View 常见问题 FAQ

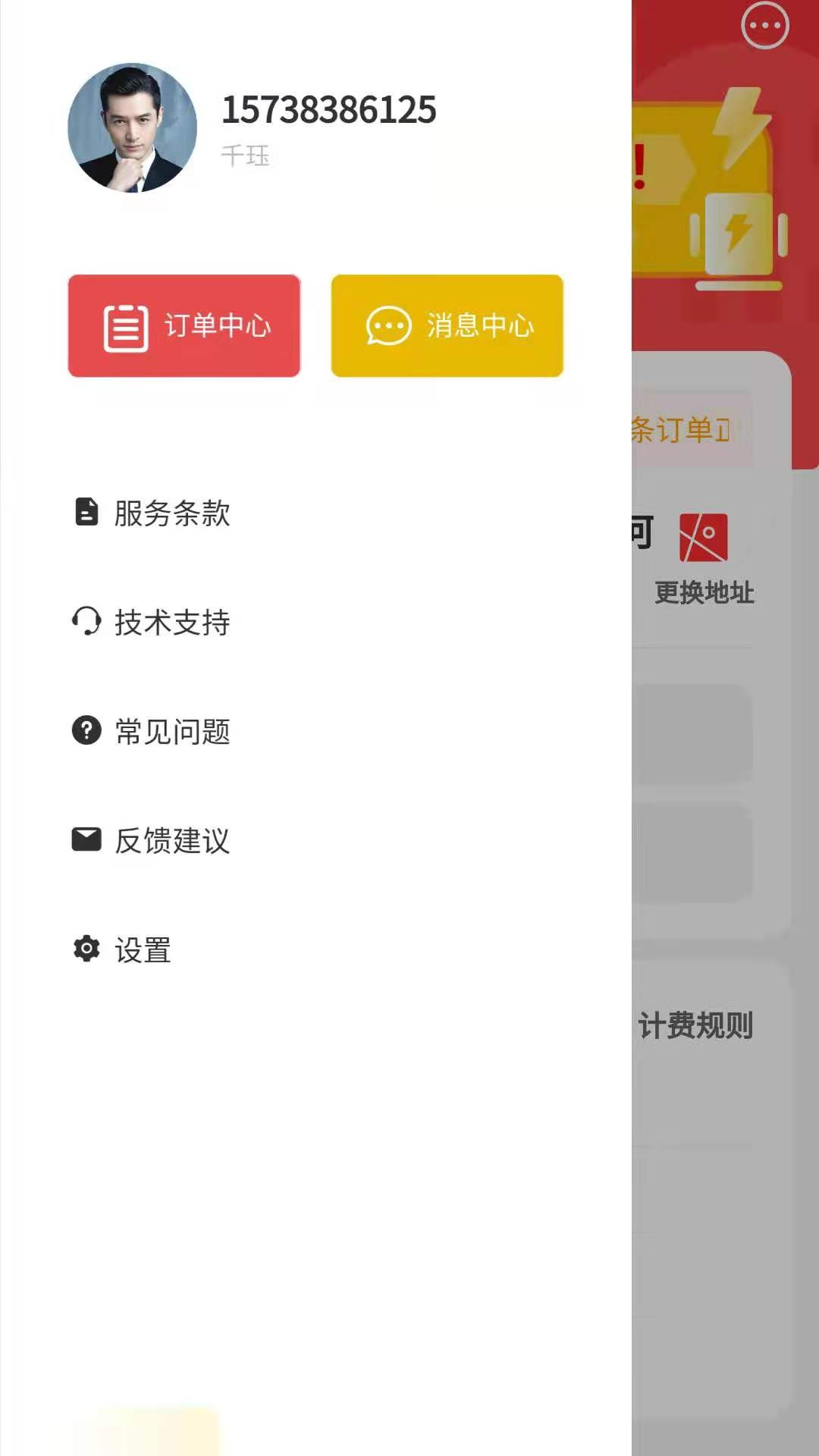[152, 731]
